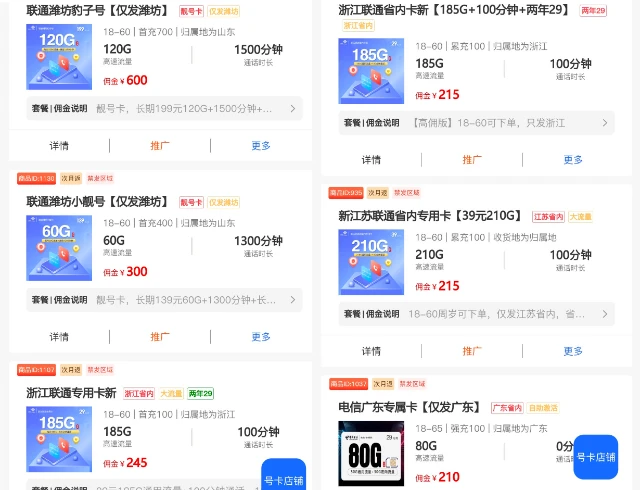Open 详情 for 浙江联通省内卡新
The width and height of the screenshot is (640, 490).
tap(371, 159)
